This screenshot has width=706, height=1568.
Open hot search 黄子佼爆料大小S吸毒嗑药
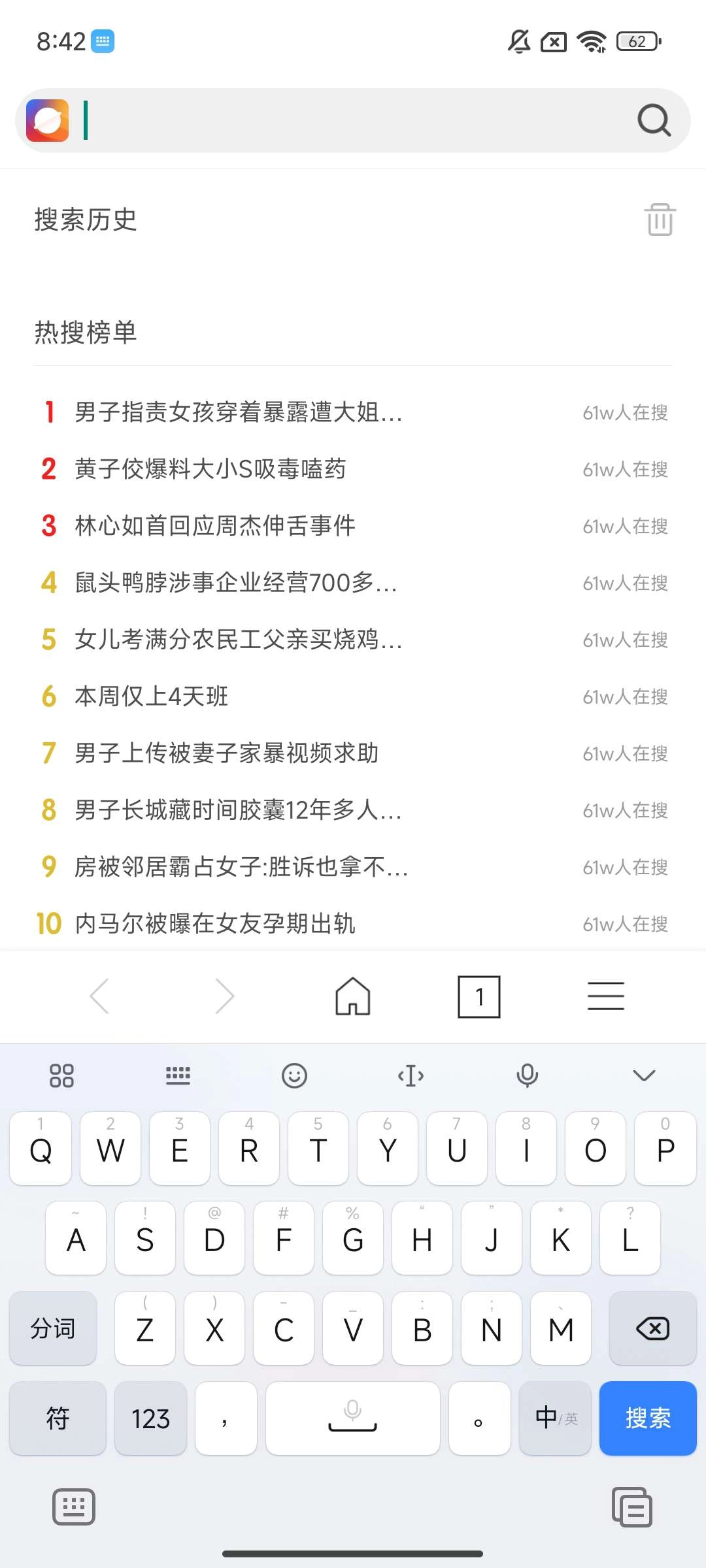tap(210, 469)
